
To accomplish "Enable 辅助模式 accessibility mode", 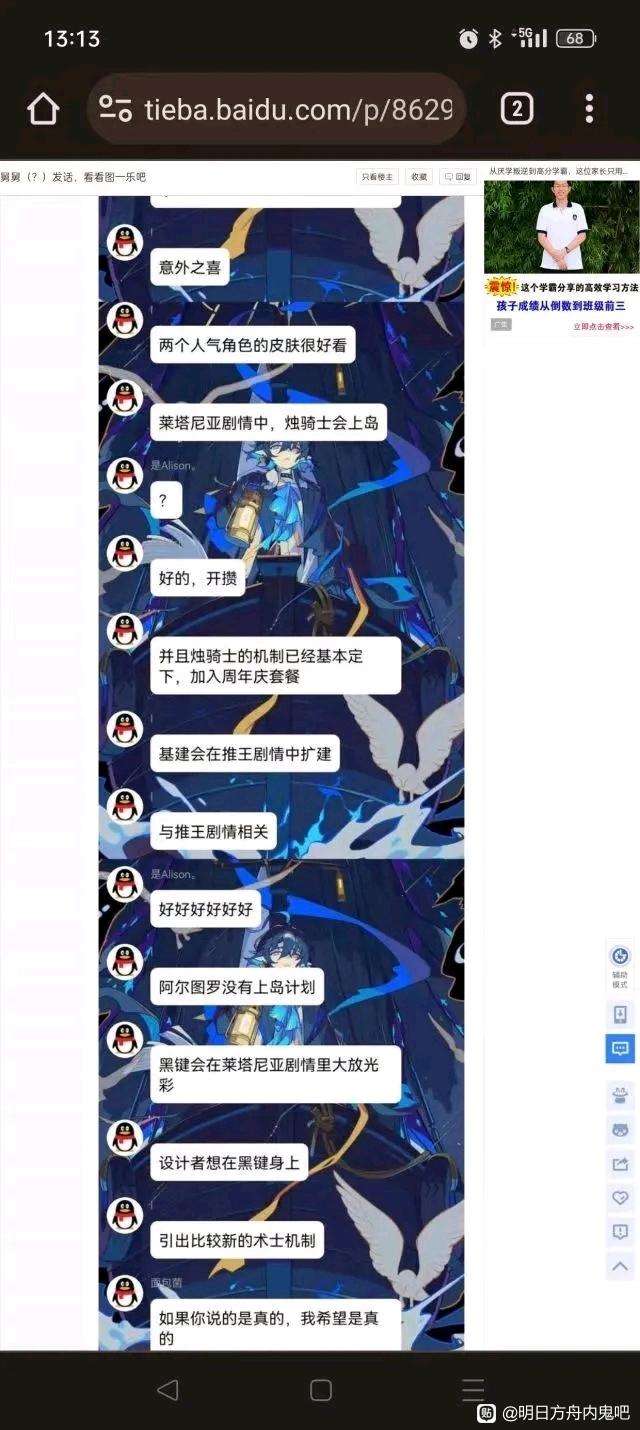I will click(x=620, y=965).
